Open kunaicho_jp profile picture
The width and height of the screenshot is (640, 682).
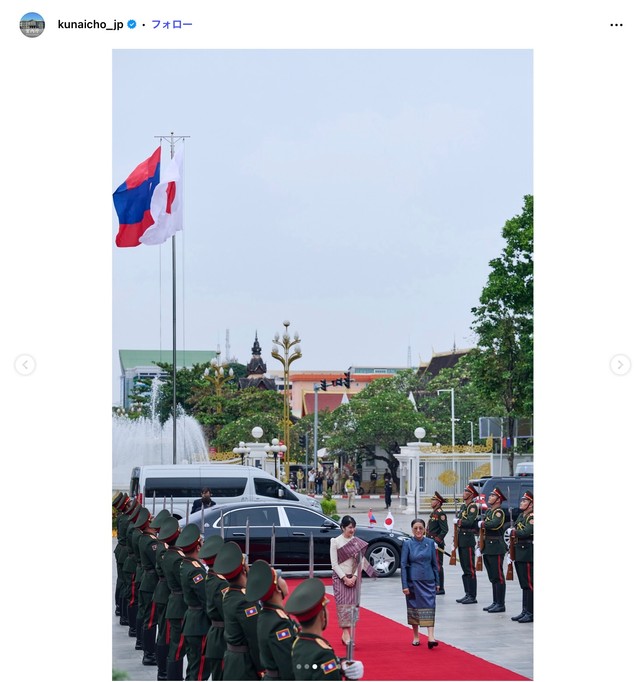(32, 24)
